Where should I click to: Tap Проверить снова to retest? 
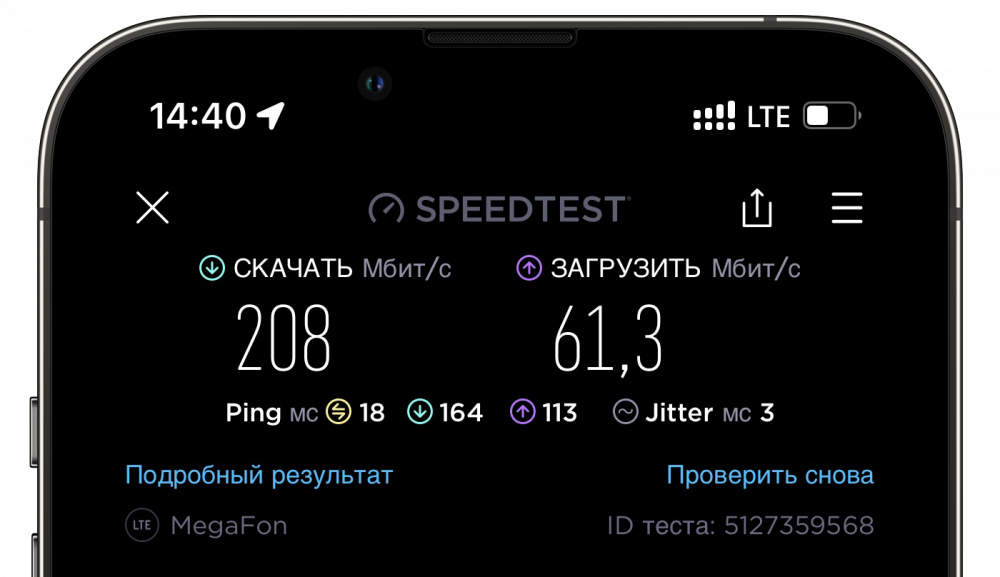tap(770, 475)
